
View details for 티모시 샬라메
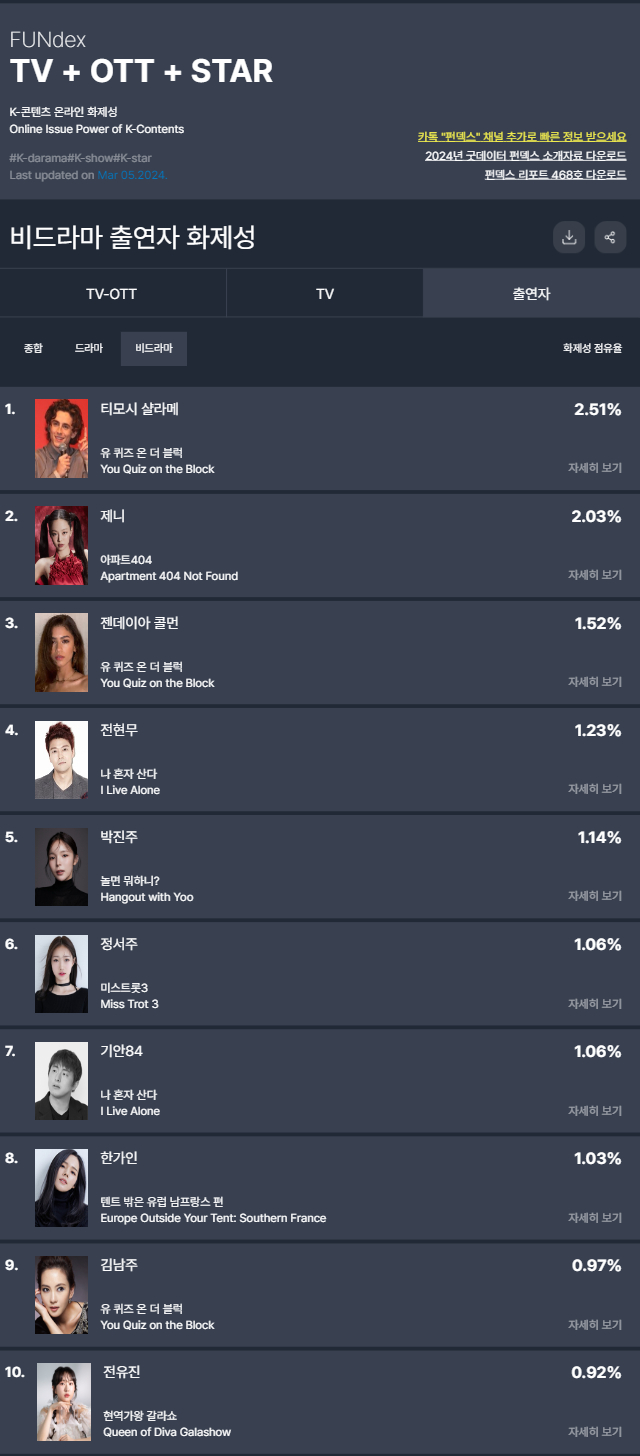pyautogui.click(x=594, y=468)
